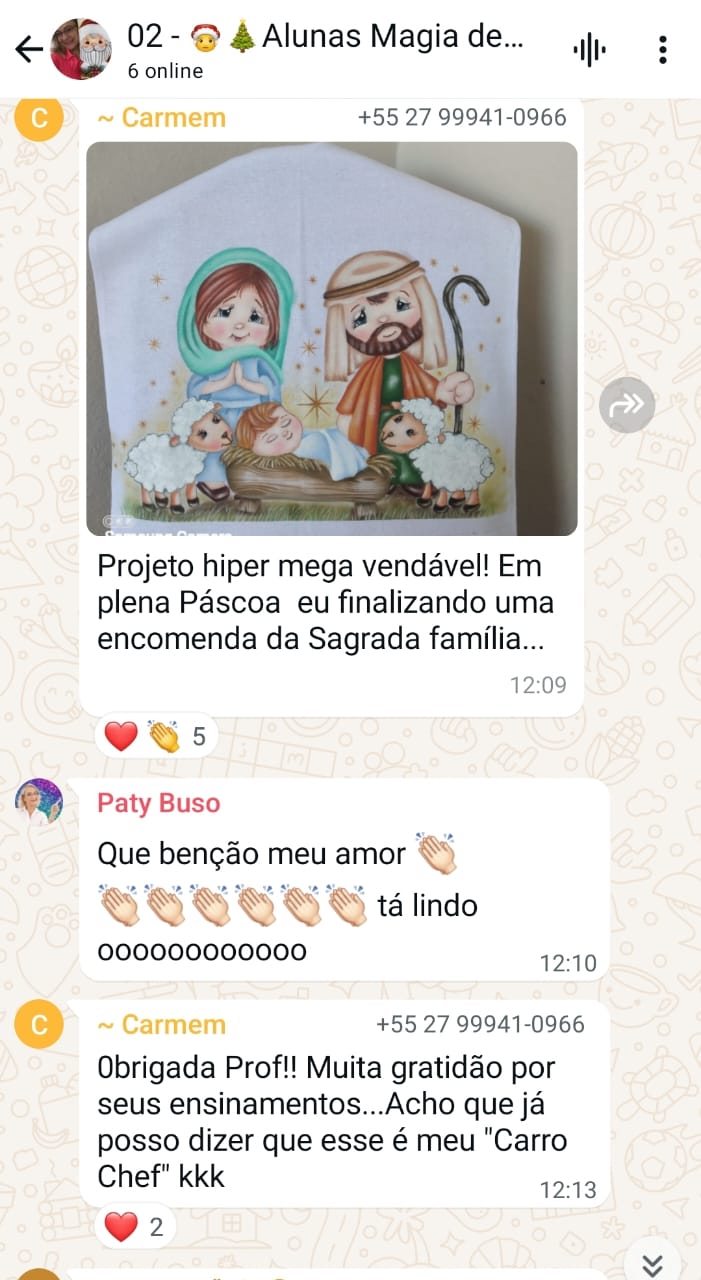Image resolution: width=701 pixels, height=1280 pixels.
Task: Jump to the latest messages
Action: (652, 1264)
